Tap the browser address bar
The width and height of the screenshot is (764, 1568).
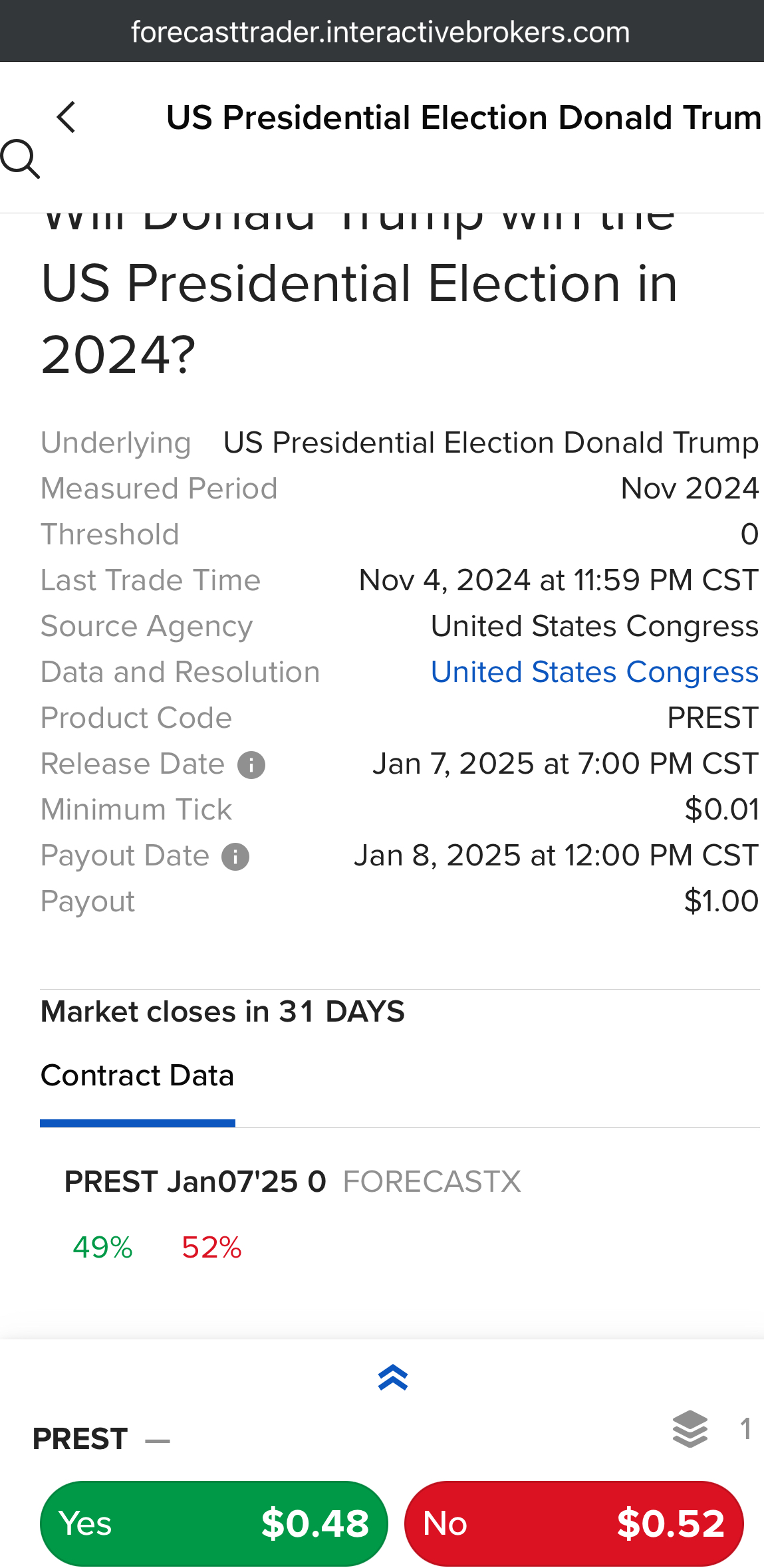382,31
